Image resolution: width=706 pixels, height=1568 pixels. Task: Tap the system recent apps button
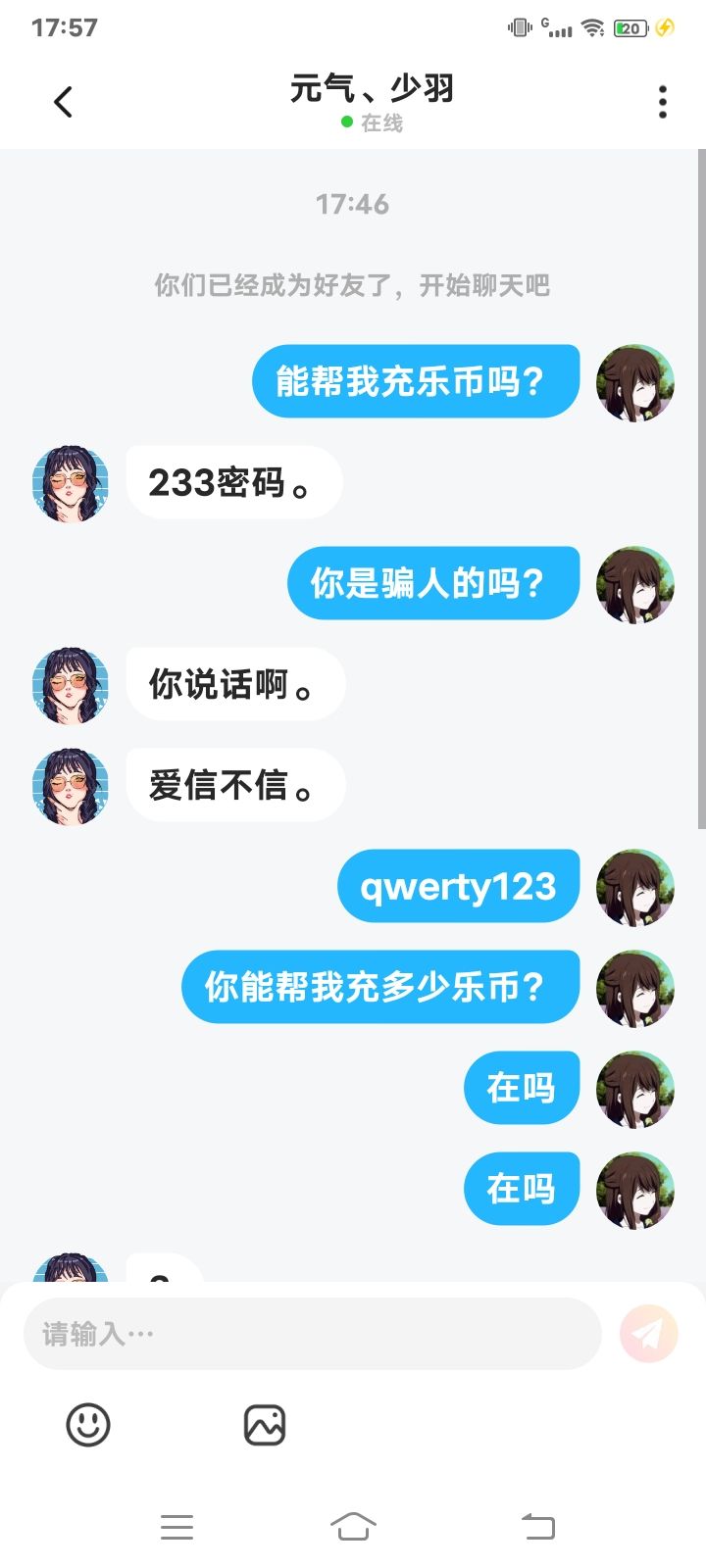[x=176, y=1527]
